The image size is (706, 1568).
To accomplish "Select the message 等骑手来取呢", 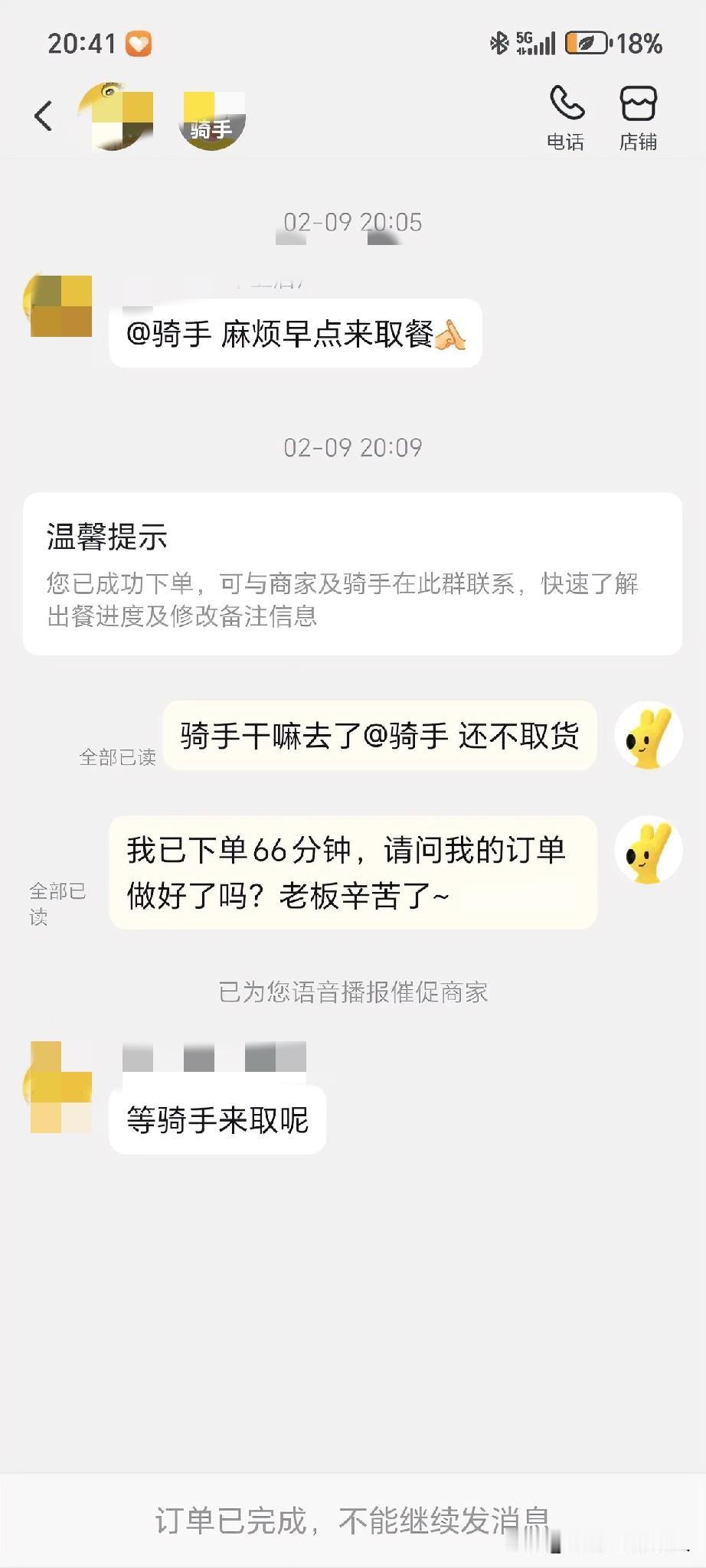I will (x=217, y=1119).
